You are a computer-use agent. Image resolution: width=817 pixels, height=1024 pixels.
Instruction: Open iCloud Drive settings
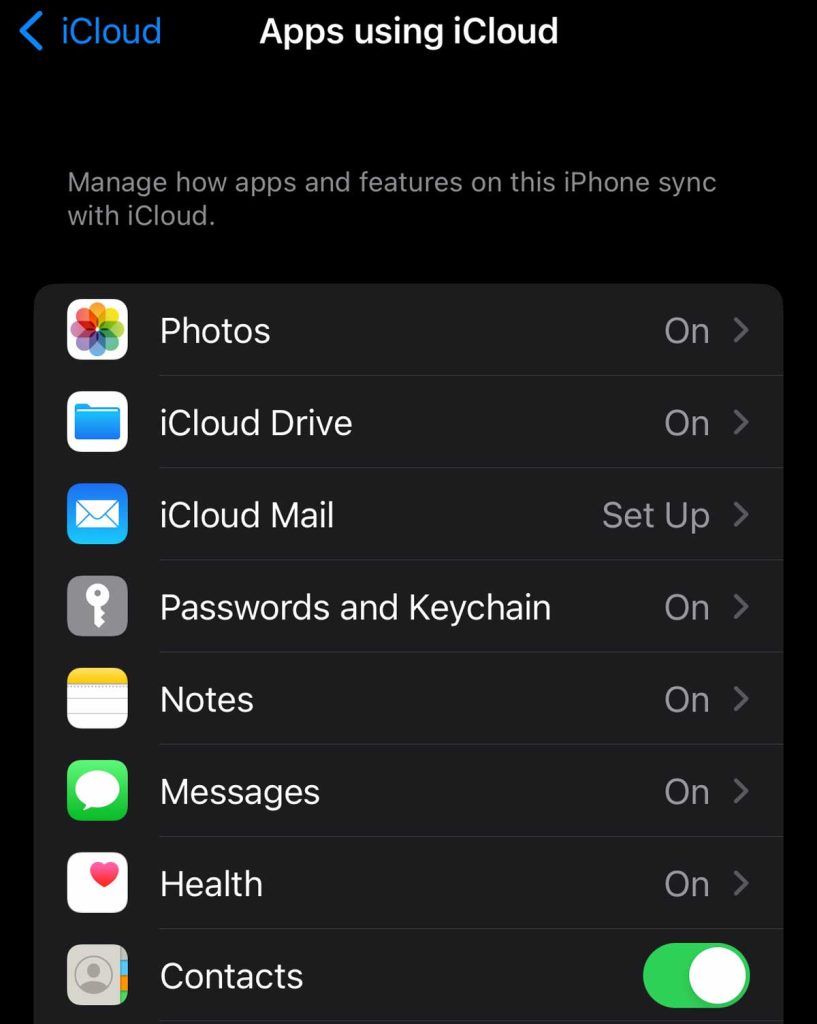[408, 423]
